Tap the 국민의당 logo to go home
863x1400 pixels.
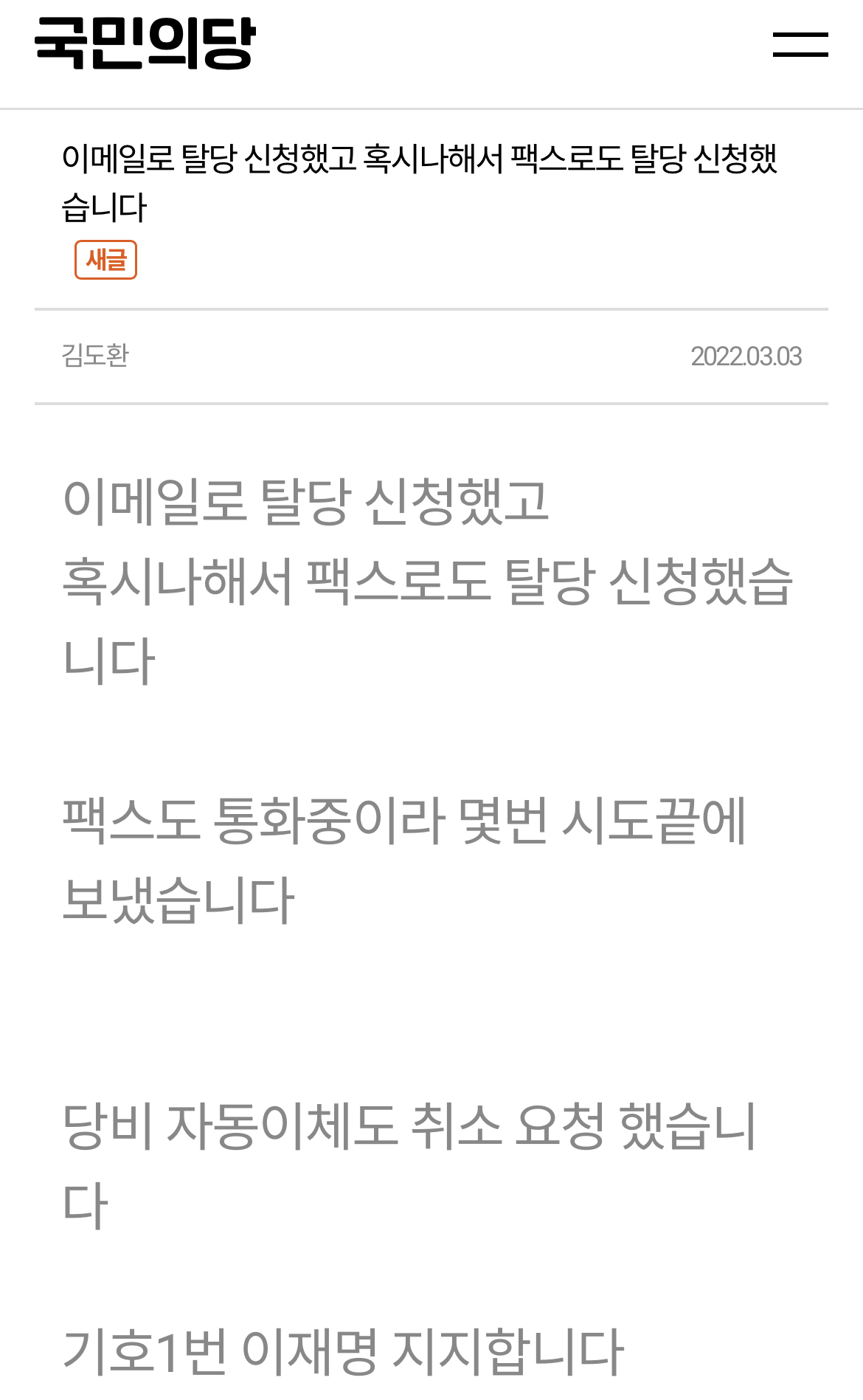tap(145, 44)
